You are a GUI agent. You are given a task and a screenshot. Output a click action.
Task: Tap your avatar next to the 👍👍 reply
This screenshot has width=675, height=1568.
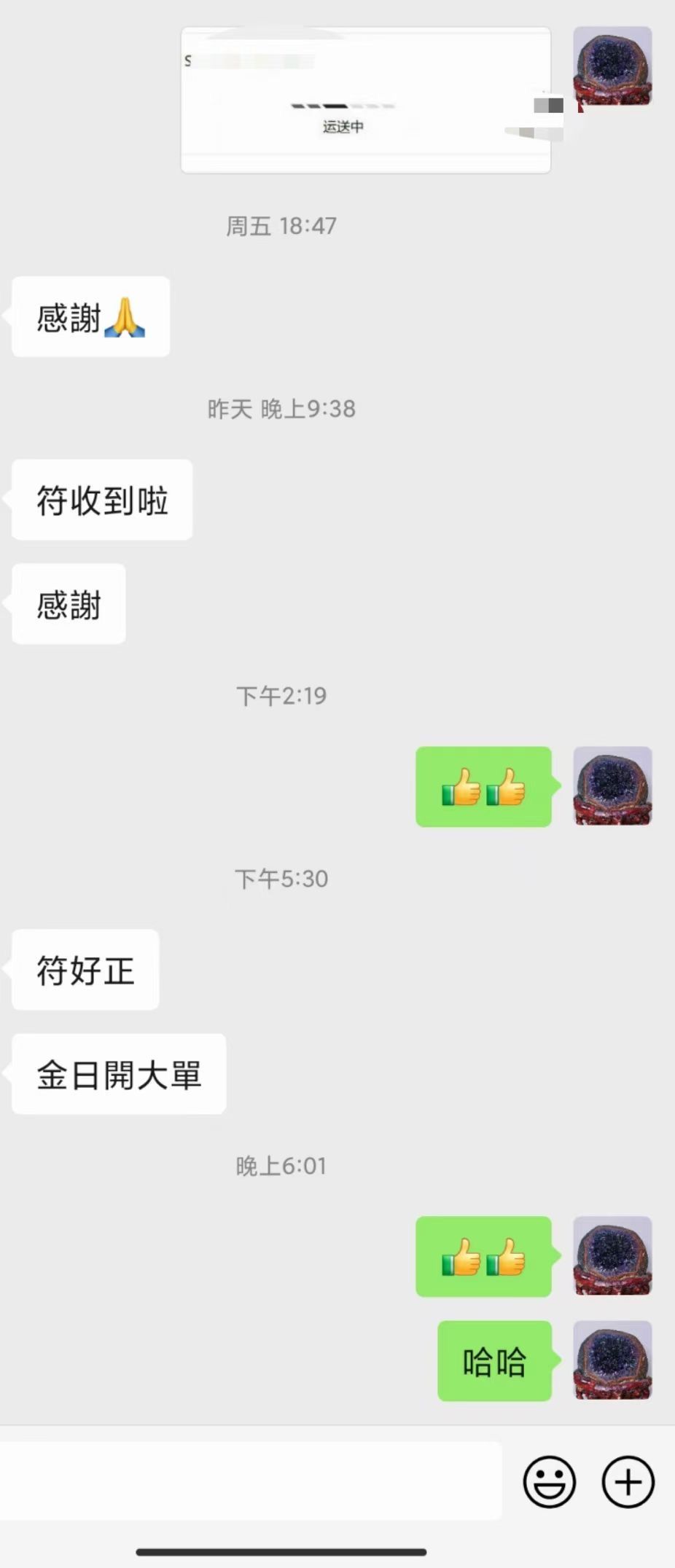pyautogui.click(x=612, y=787)
